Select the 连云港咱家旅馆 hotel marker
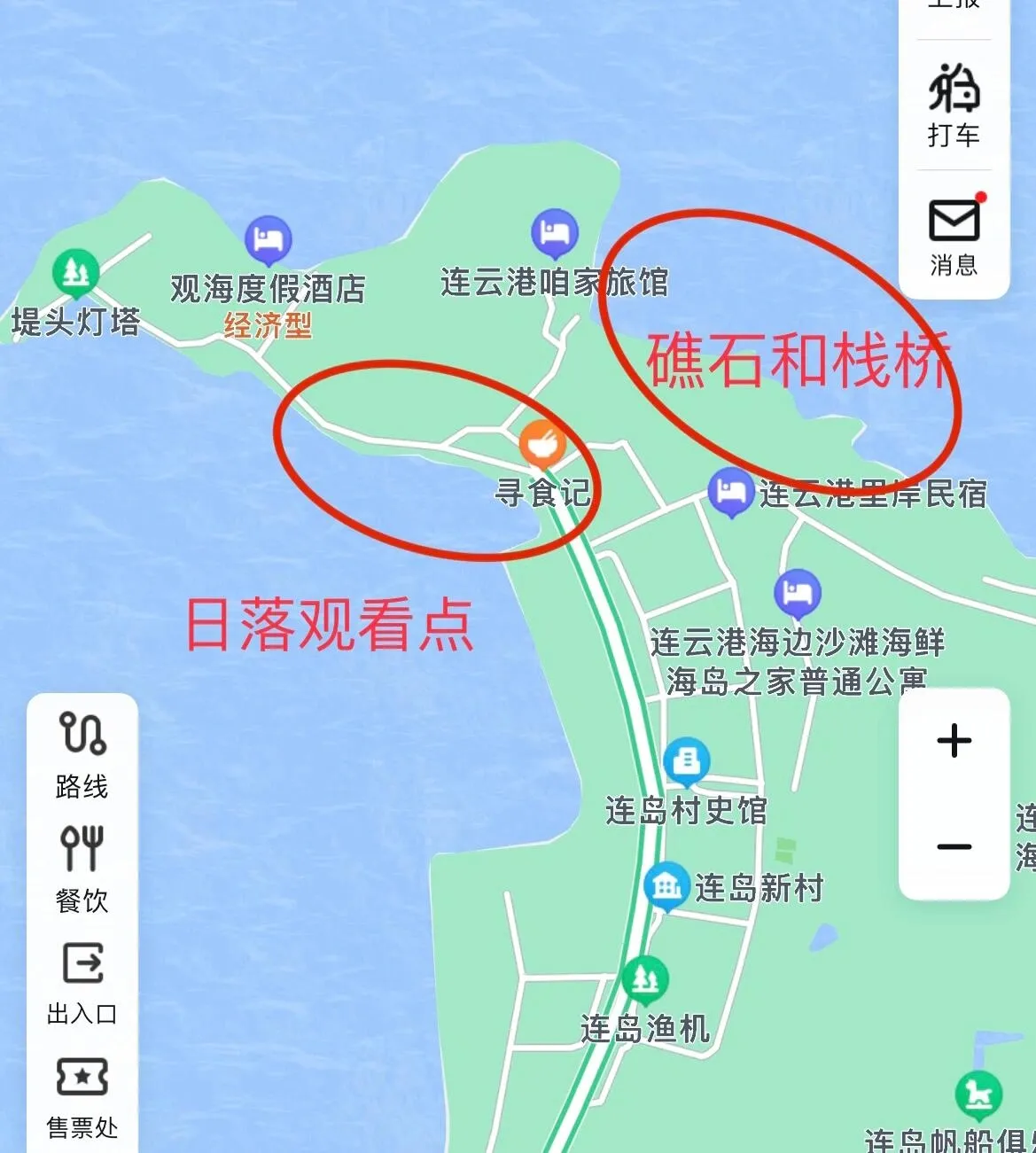Viewport: 1036px width, 1153px height. [x=555, y=232]
